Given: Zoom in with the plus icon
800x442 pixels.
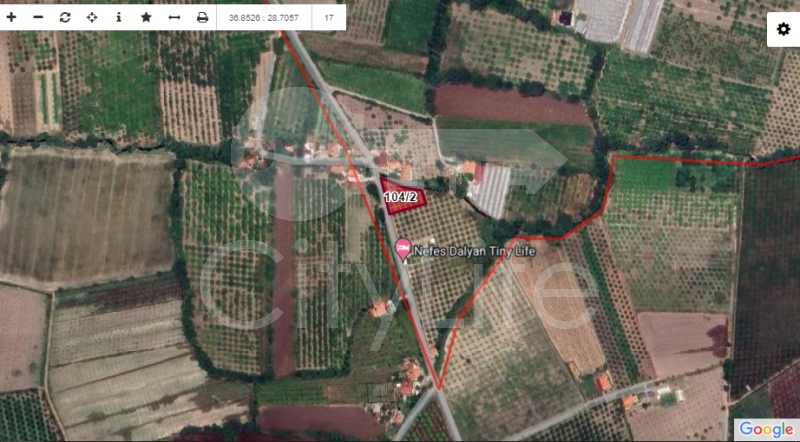Looking at the screenshot, I should pyautogui.click(x=11, y=17).
